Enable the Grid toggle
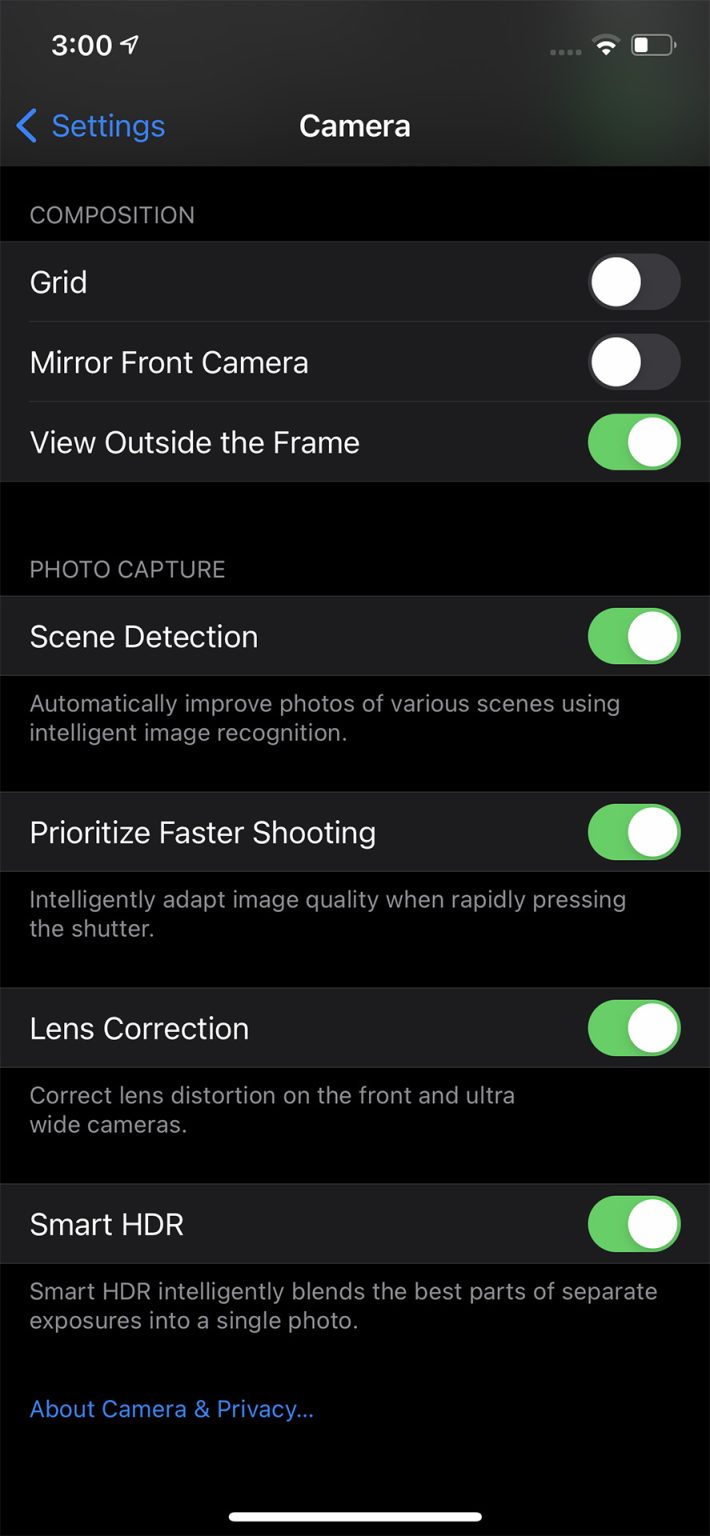The width and height of the screenshot is (710, 1536). [634, 282]
